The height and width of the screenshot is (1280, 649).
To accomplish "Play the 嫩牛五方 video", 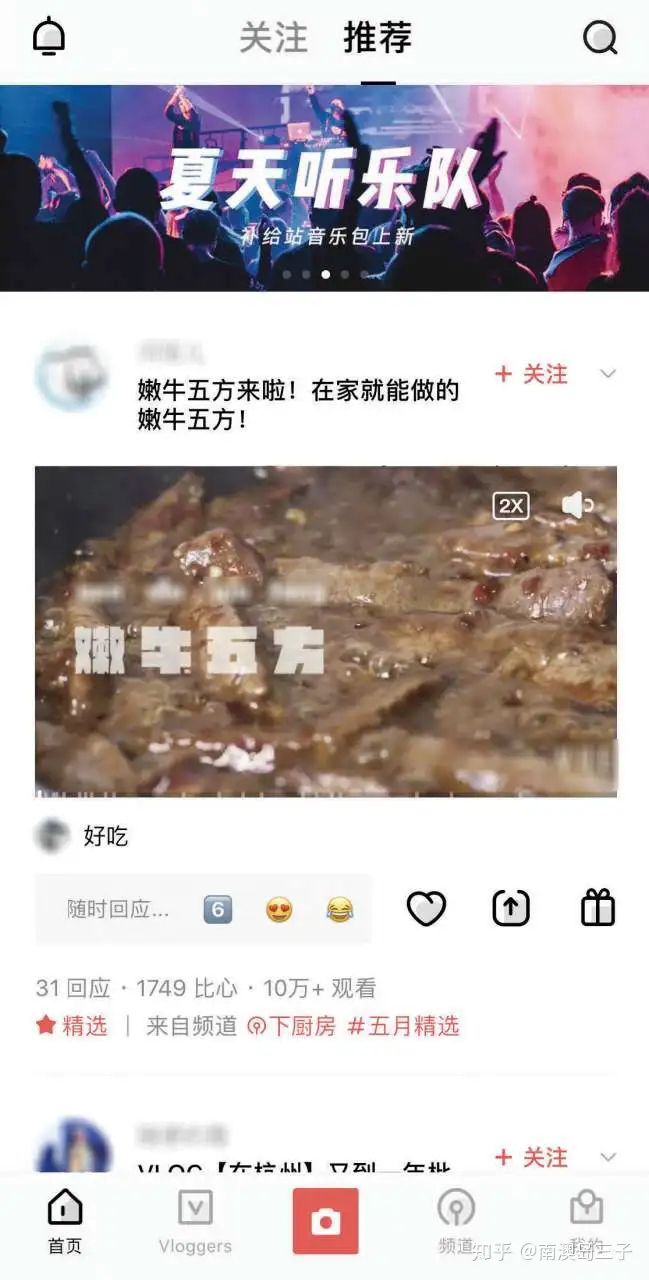I will (325, 631).
